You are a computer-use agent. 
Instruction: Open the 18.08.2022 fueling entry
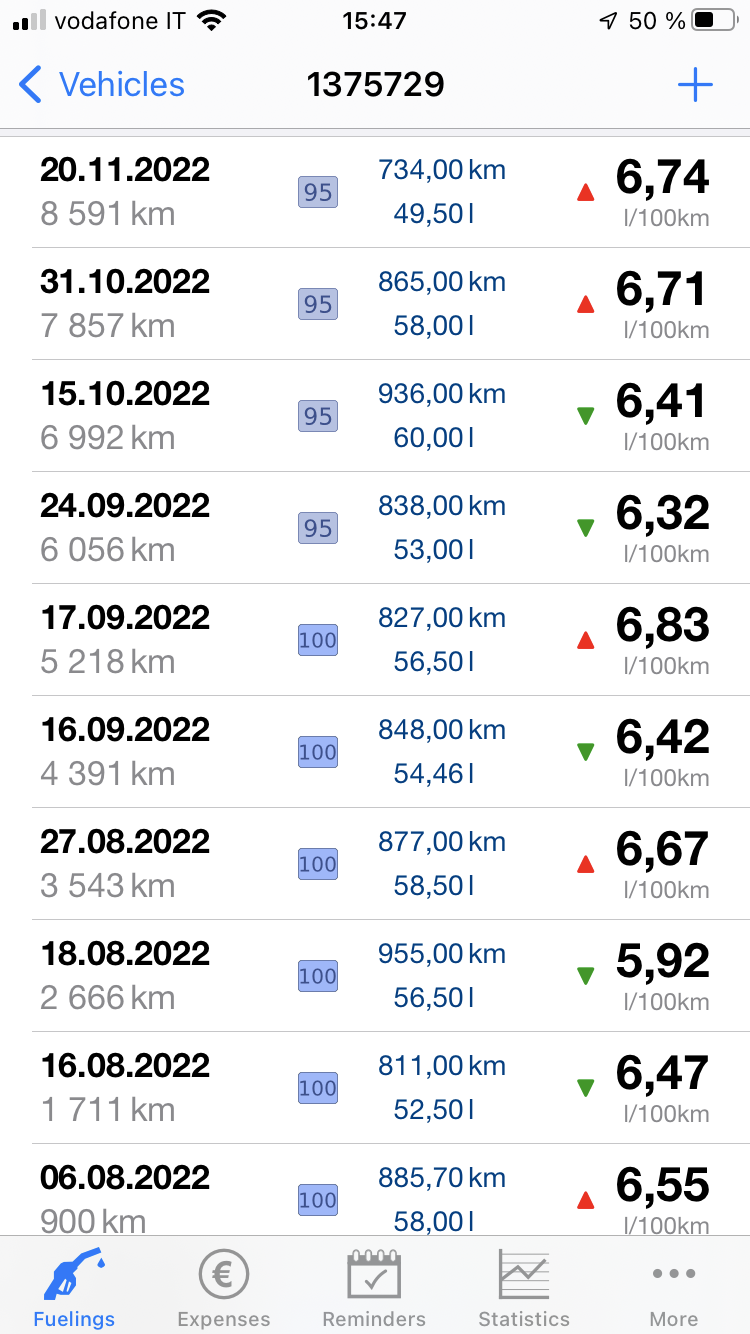[x=375, y=976]
